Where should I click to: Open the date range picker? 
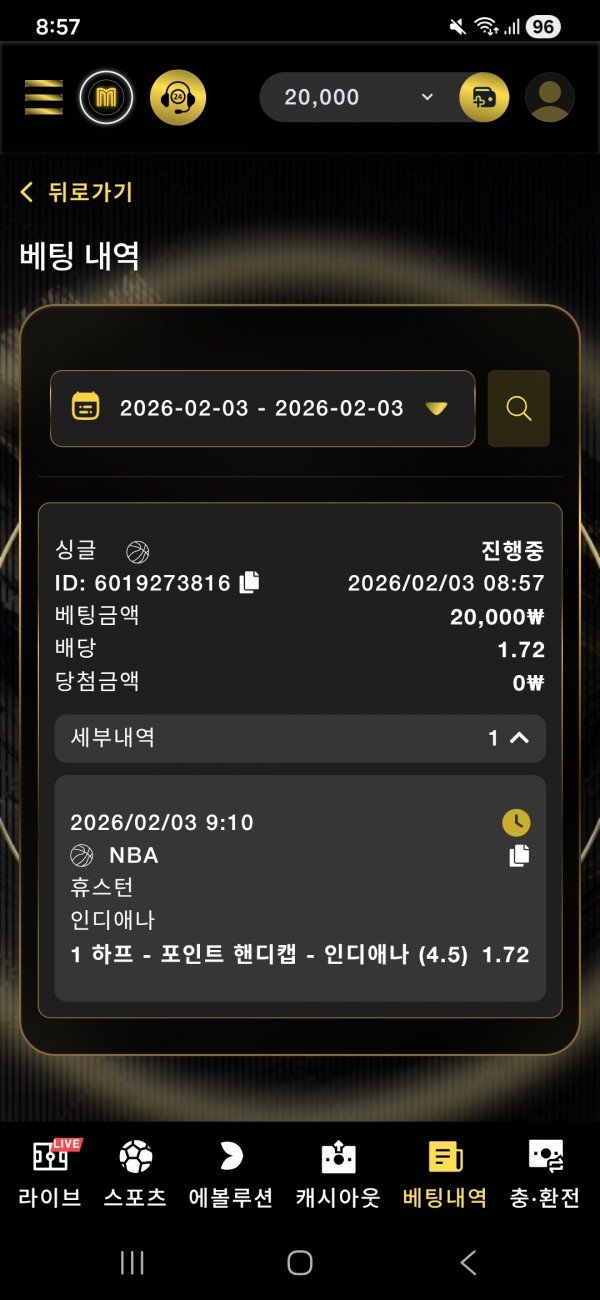click(x=262, y=408)
